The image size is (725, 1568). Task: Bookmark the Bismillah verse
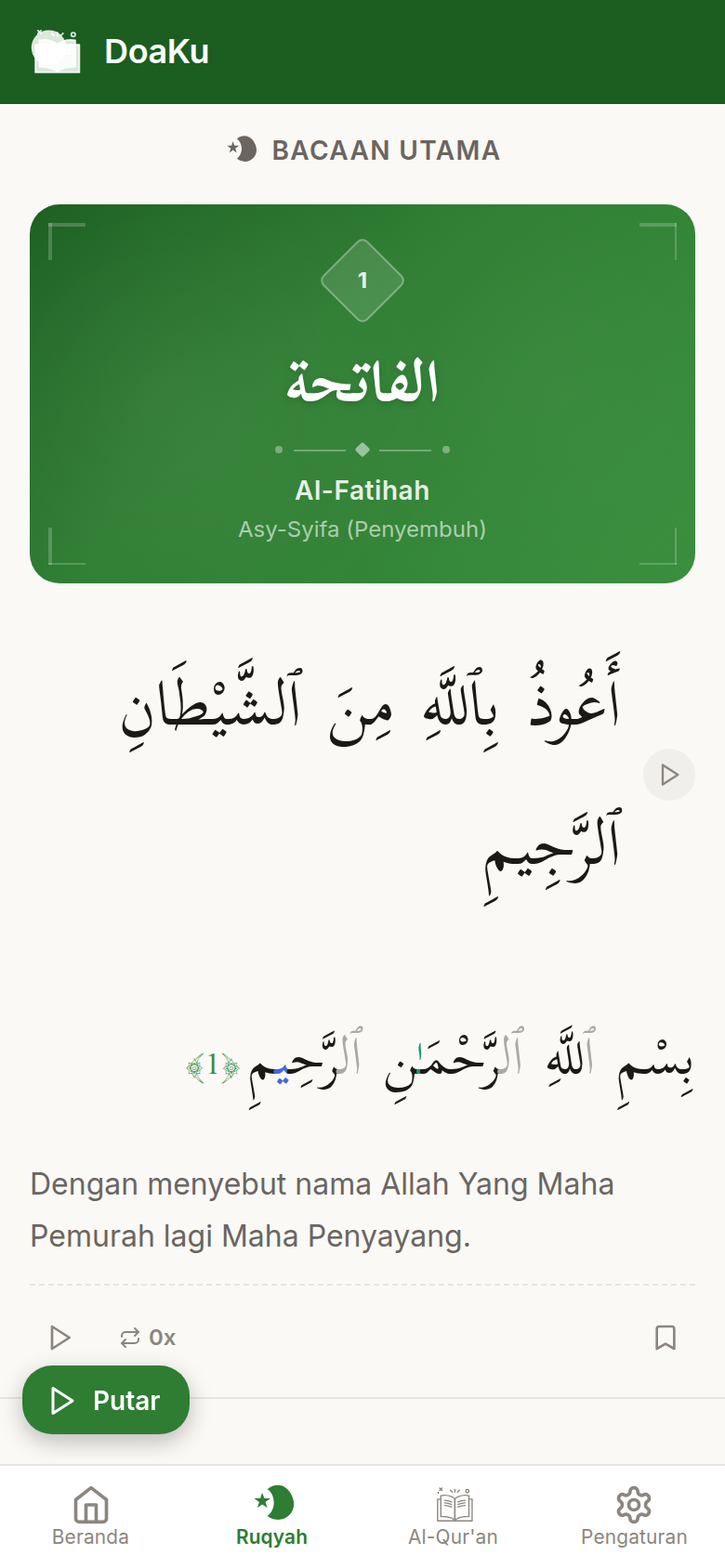tap(666, 1338)
